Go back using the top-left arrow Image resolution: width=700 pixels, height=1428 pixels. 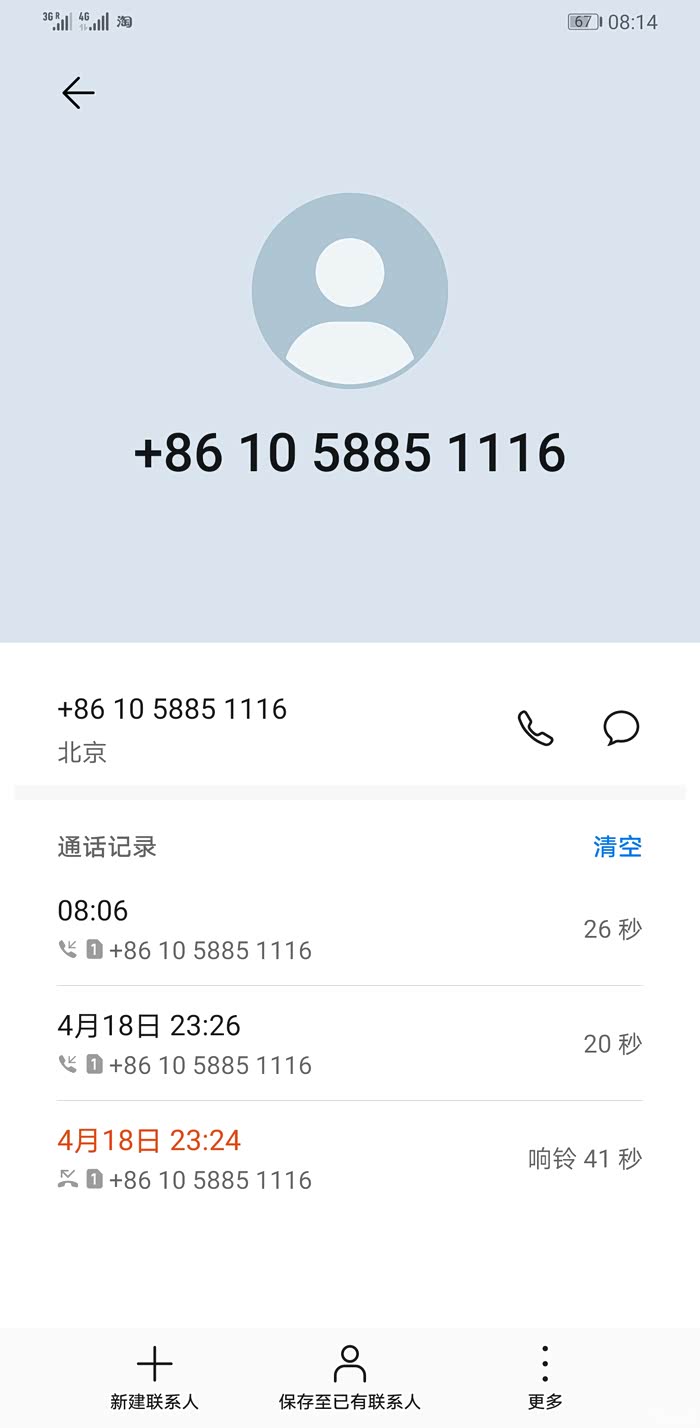click(x=78, y=93)
